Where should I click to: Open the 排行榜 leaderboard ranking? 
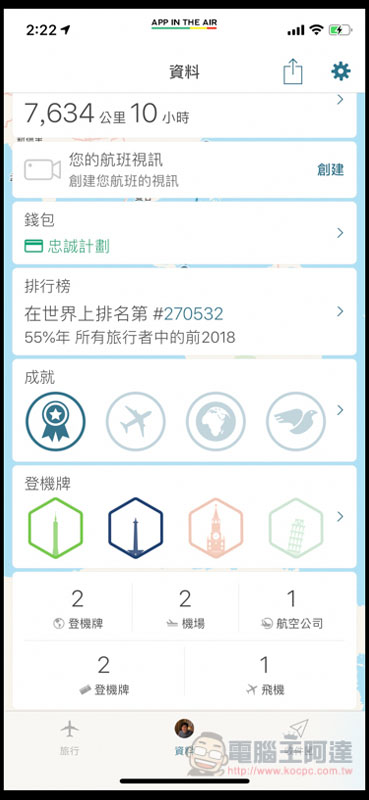click(x=184, y=311)
